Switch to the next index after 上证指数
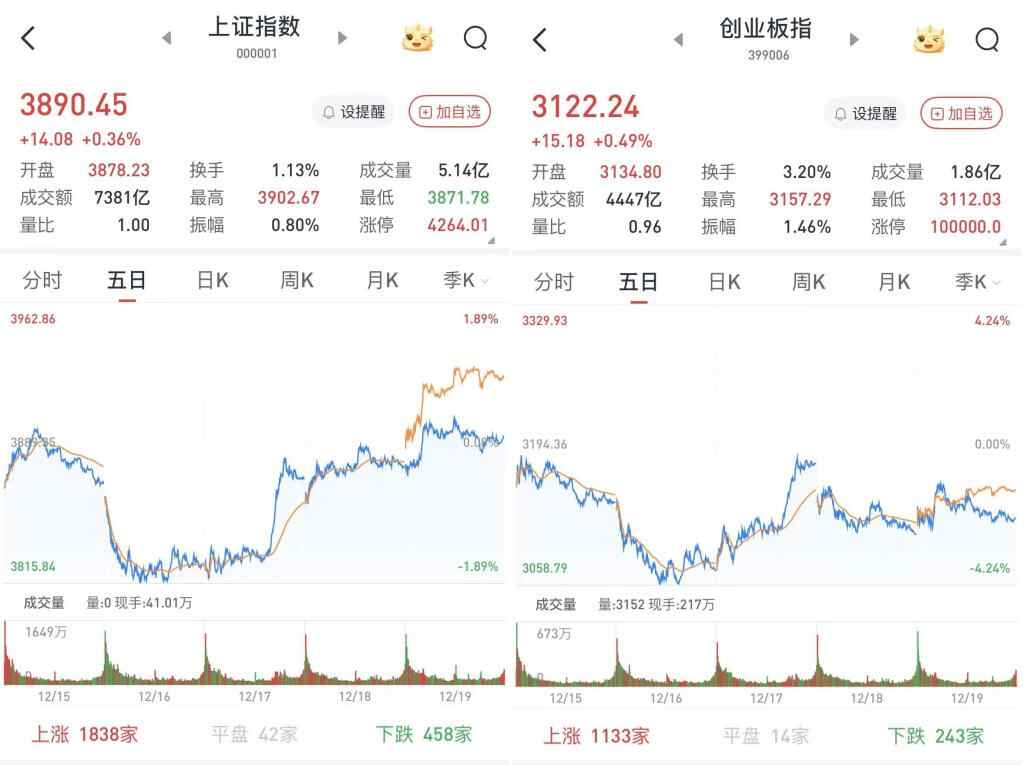Viewport: 1024px width, 765px height. [342, 39]
